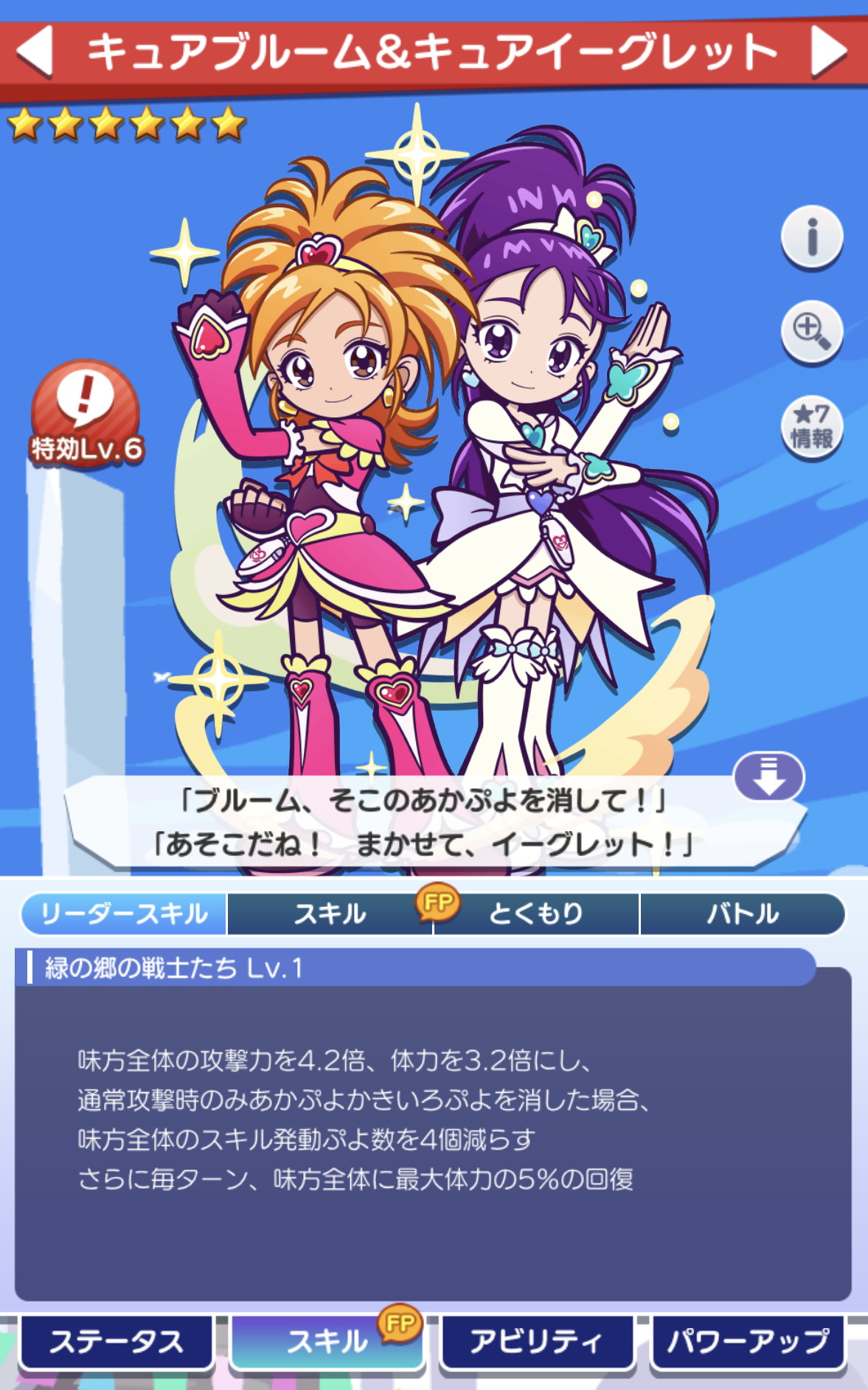Go to the previous character card
Viewport: 868px width, 1390px height.
pyautogui.click(x=35, y=51)
